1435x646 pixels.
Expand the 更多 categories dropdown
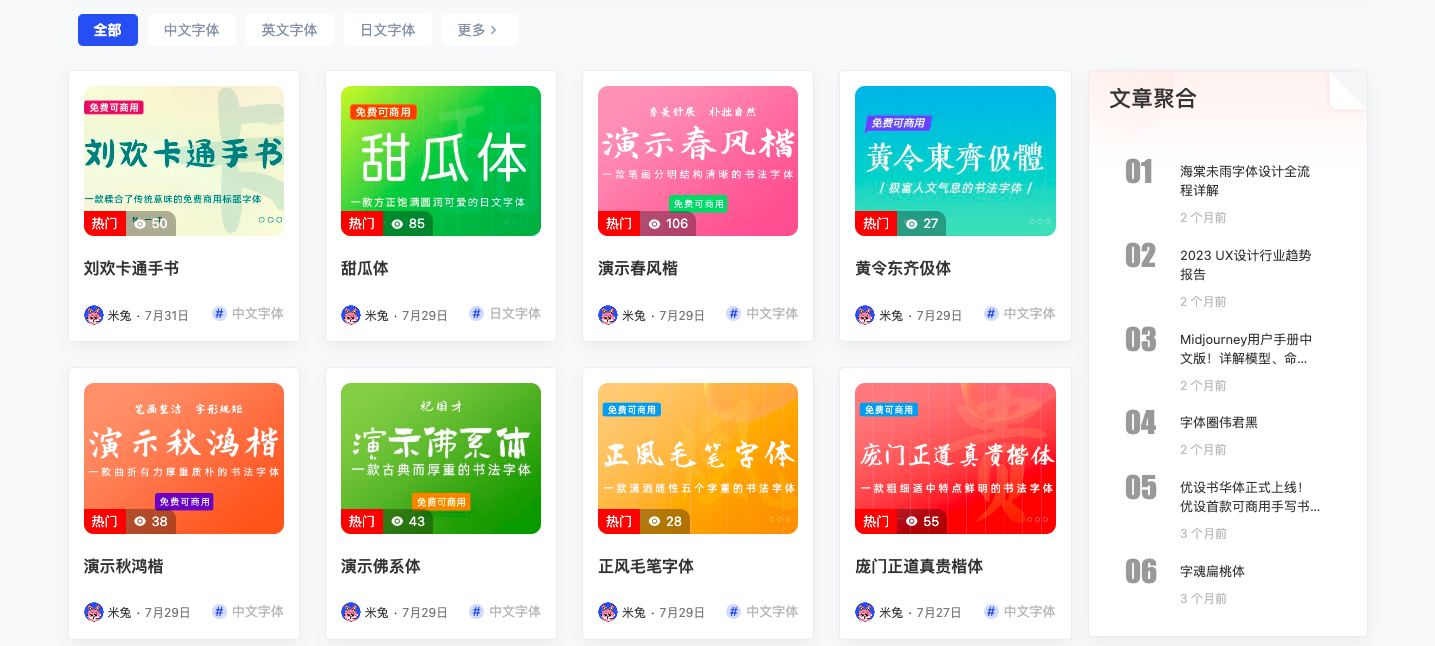tap(478, 30)
